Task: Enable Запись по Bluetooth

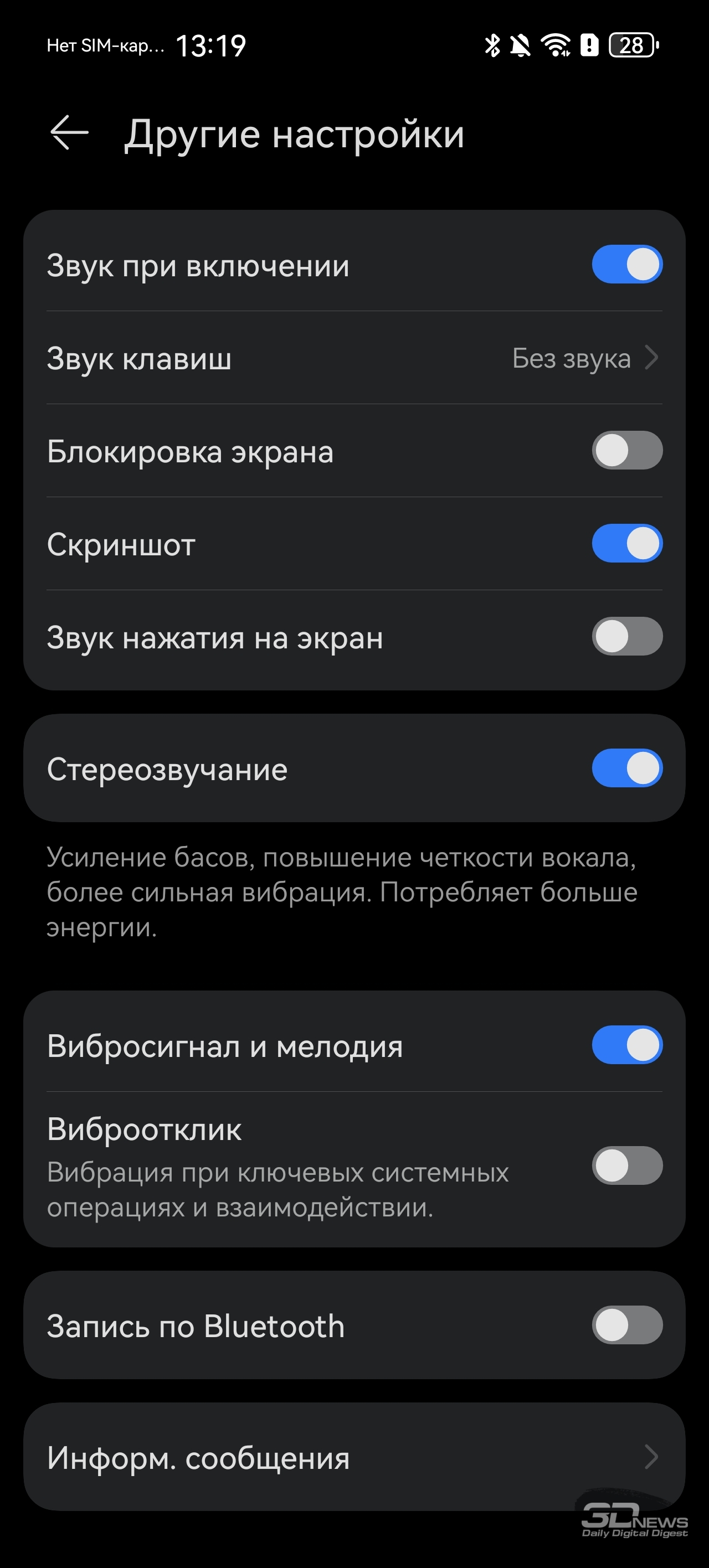Action: [627, 1325]
